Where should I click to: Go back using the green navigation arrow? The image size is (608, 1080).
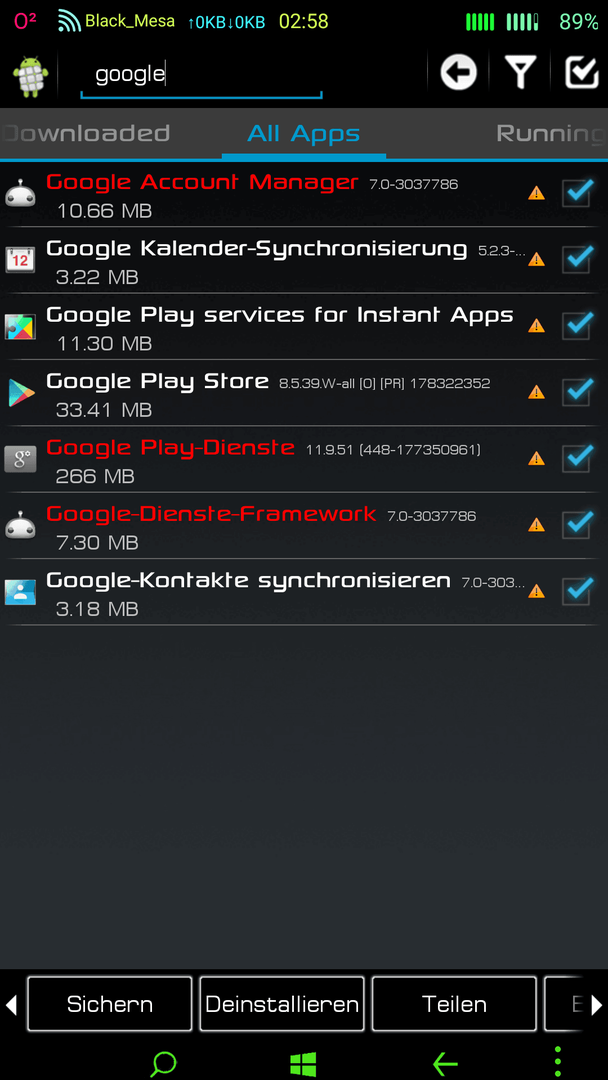coord(445,1064)
